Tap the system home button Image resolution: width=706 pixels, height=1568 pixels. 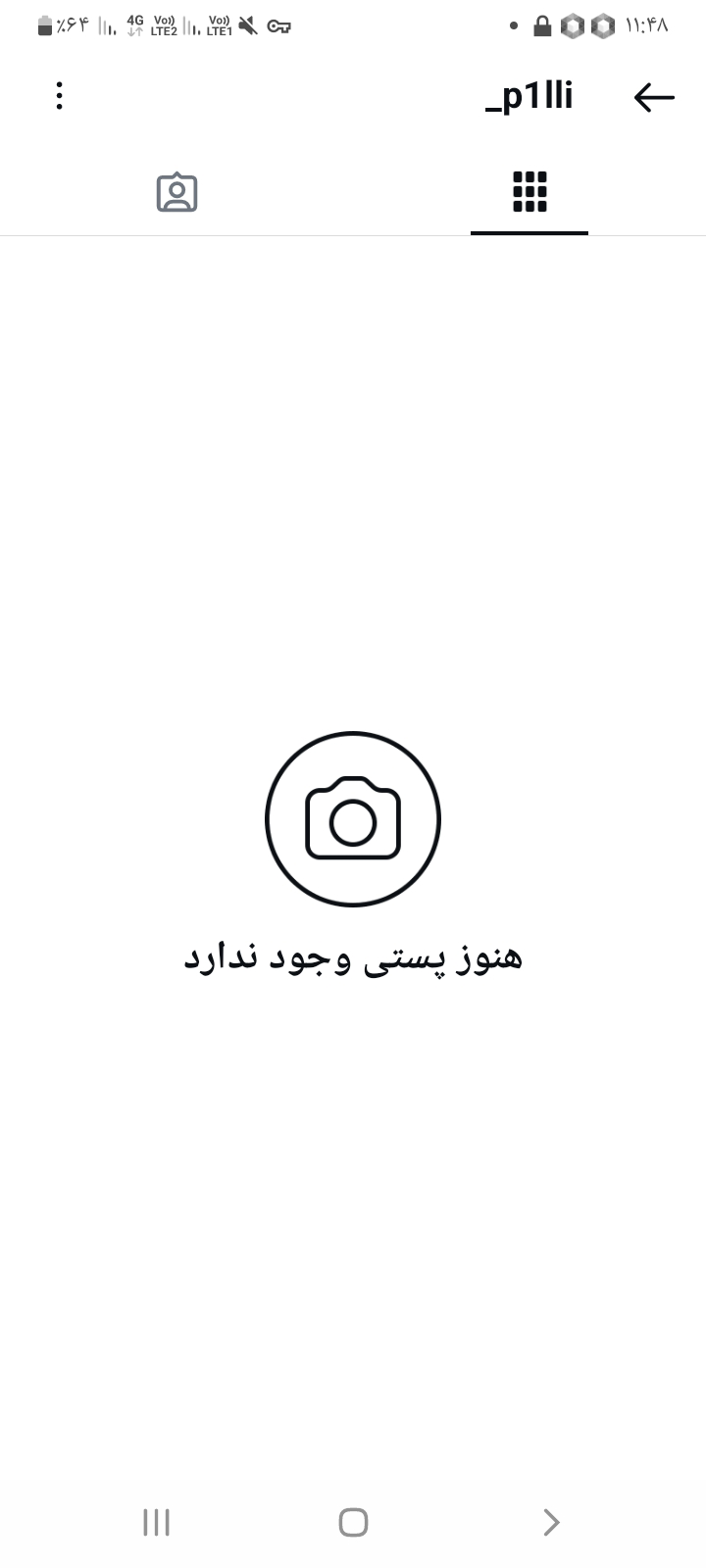coord(353,1522)
